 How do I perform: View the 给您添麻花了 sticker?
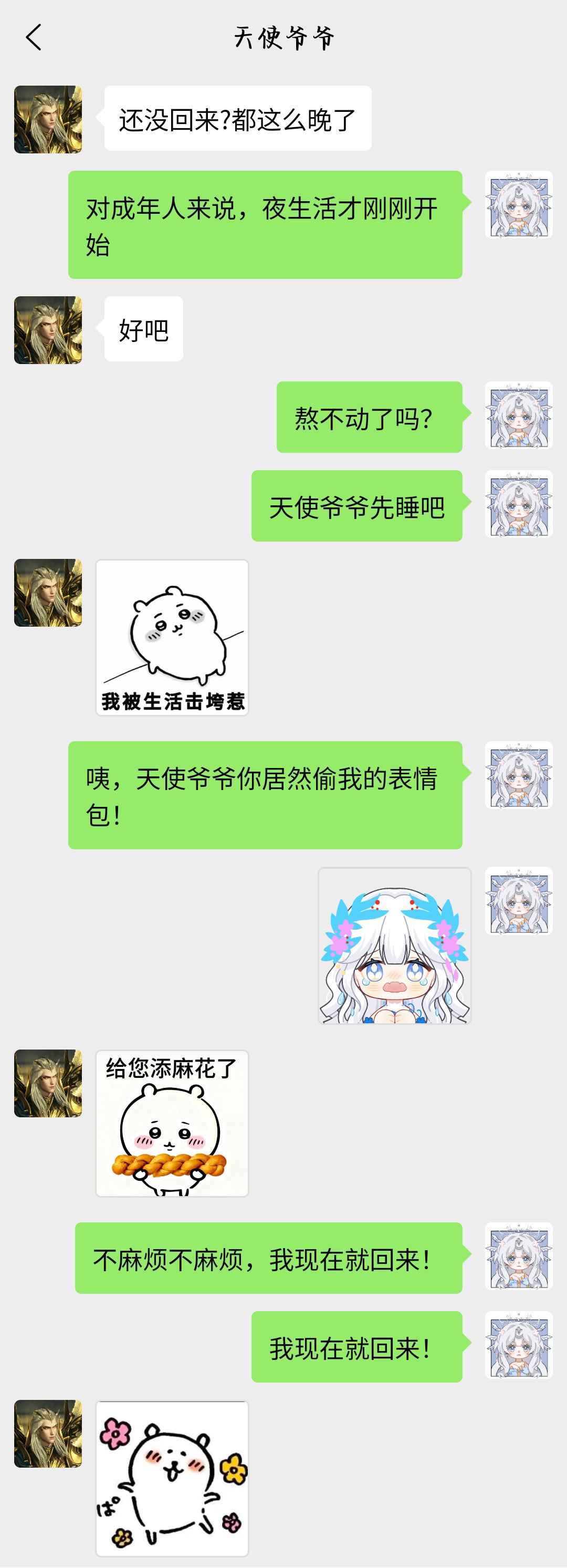[x=172, y=1123]
